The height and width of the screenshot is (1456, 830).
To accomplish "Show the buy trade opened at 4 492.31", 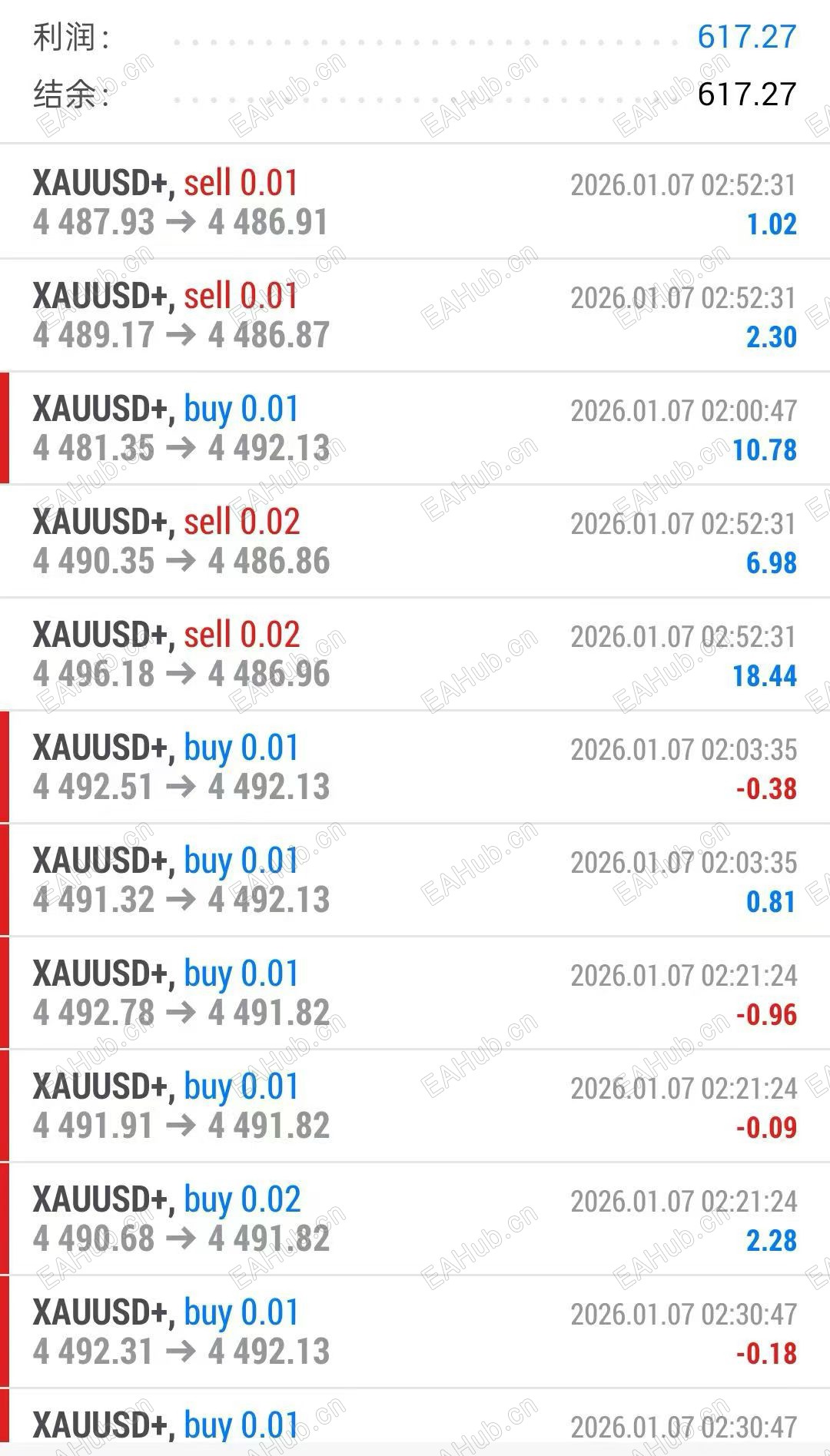I will 415,1332.
